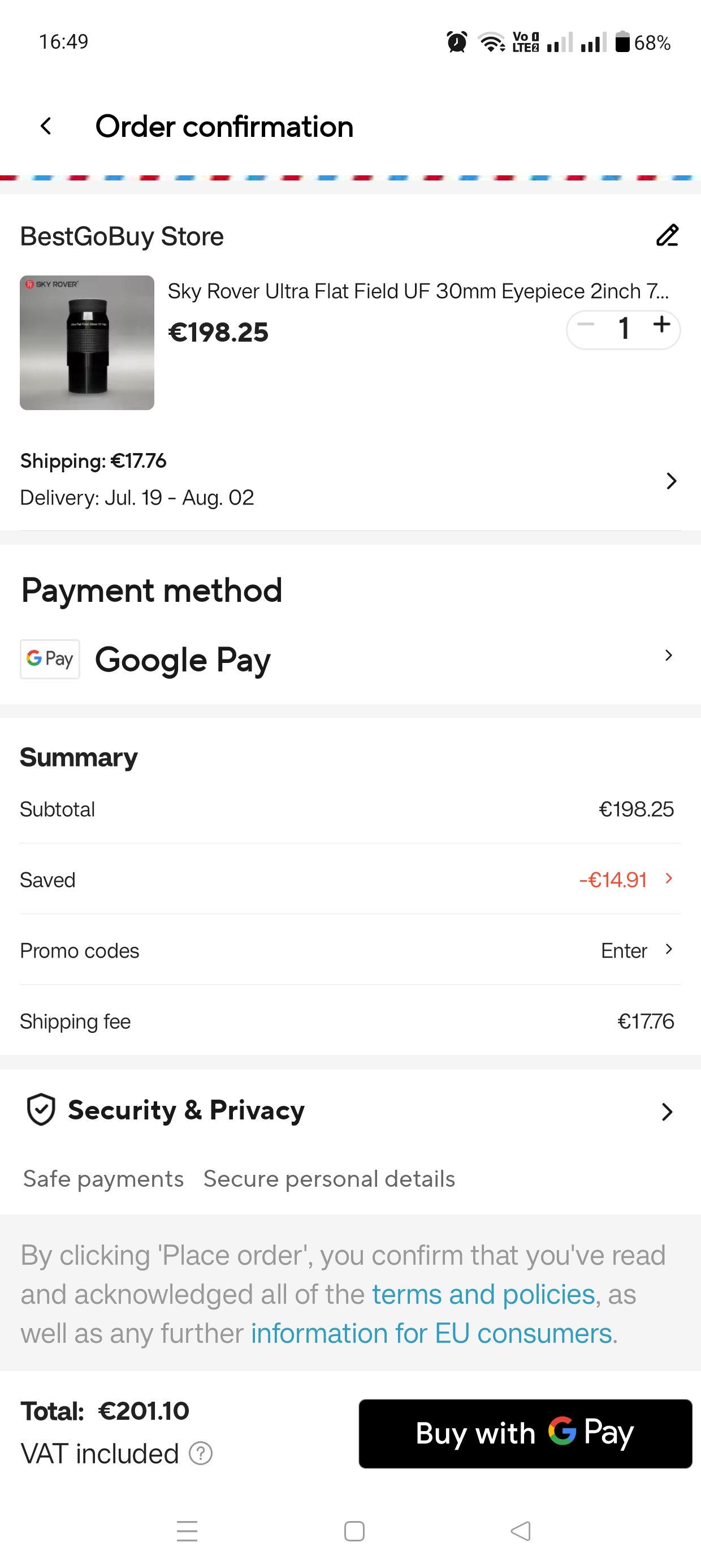Image resolution: width=701 pixels, height=1568 pixels.
Task: Open information for EU consumers
Action: coord(431,1334)
